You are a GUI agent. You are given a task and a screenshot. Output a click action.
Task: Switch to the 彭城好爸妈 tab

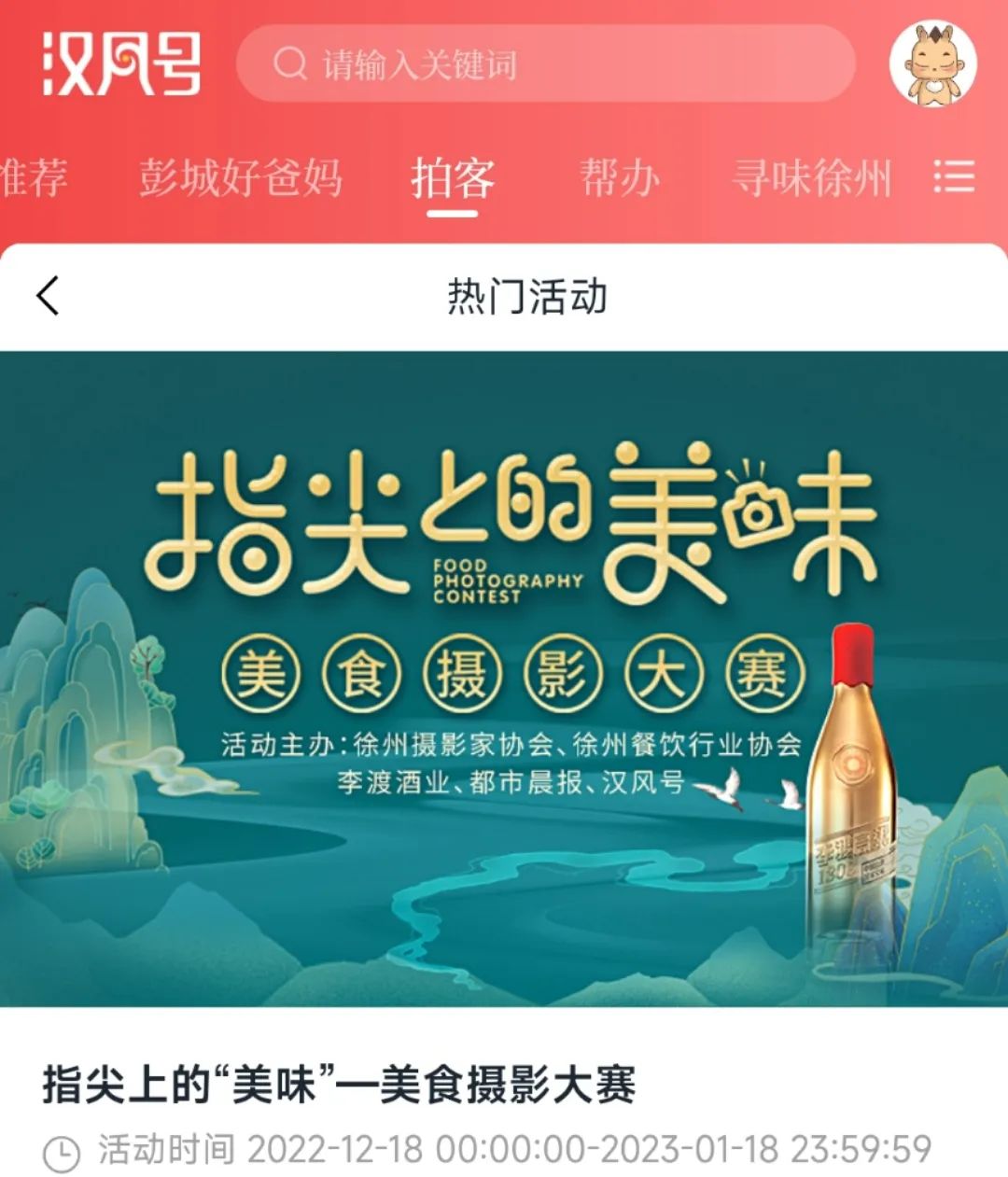pyautogui.click(x=241, y=176)
